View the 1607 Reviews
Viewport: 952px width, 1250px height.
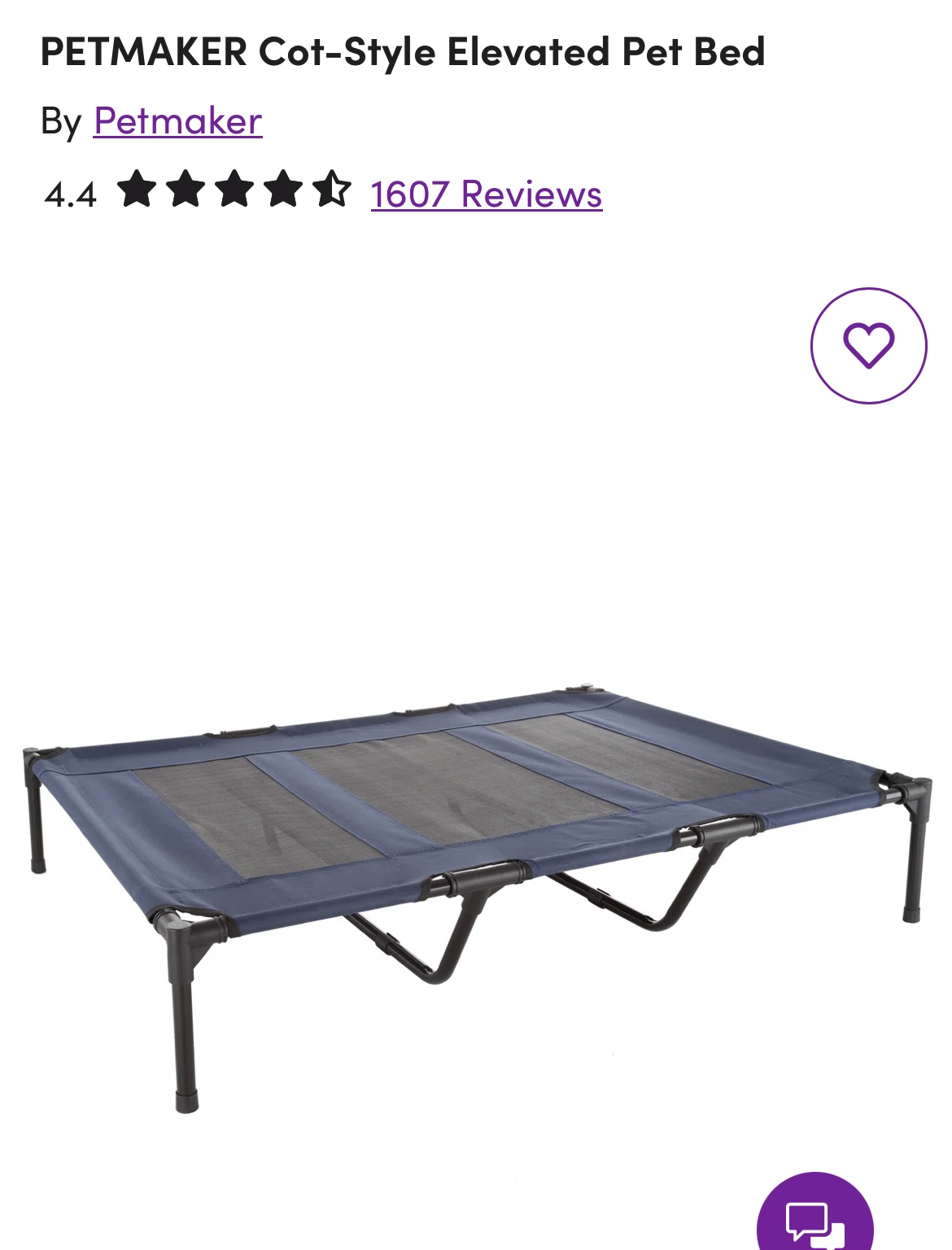[486, 194]
